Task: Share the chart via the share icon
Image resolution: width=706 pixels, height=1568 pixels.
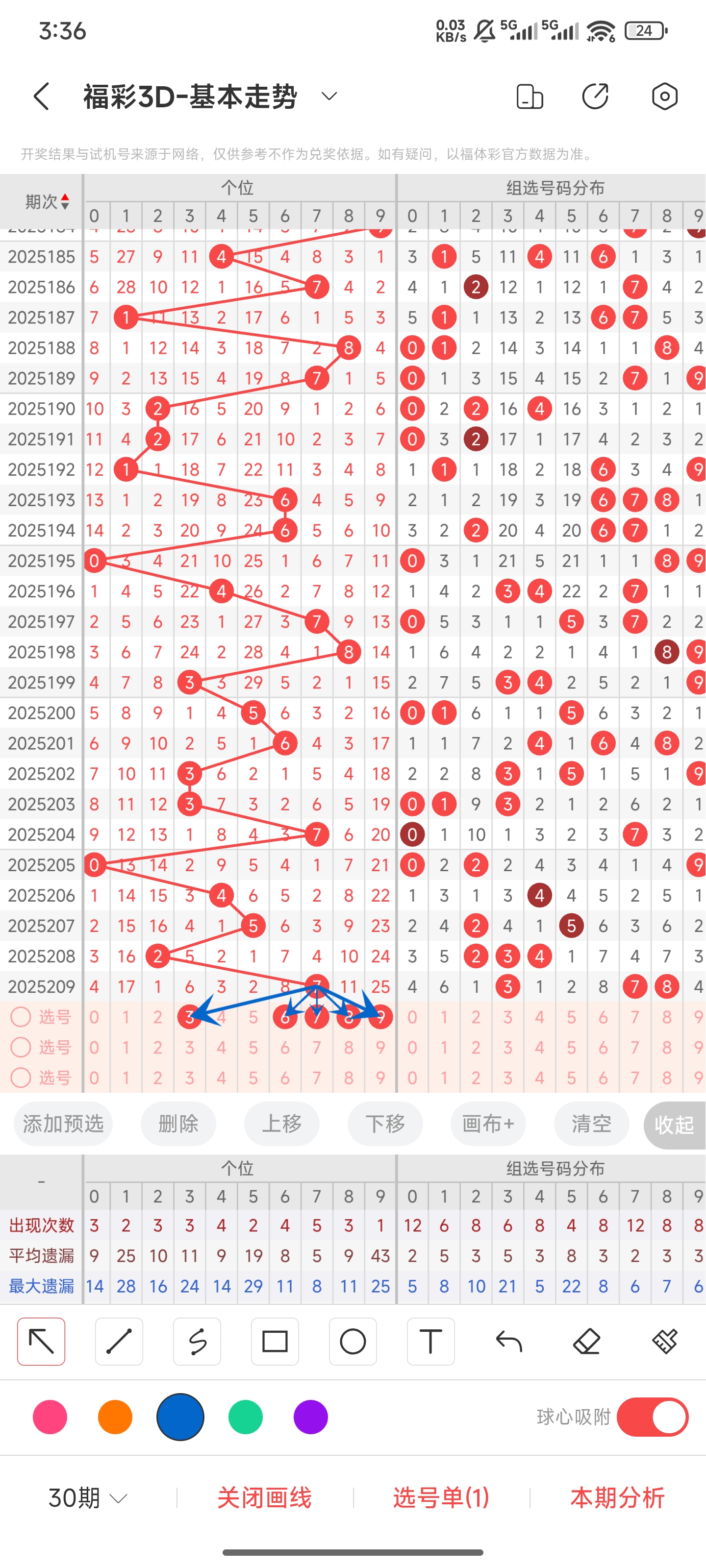Action: (x=595, y=96)
